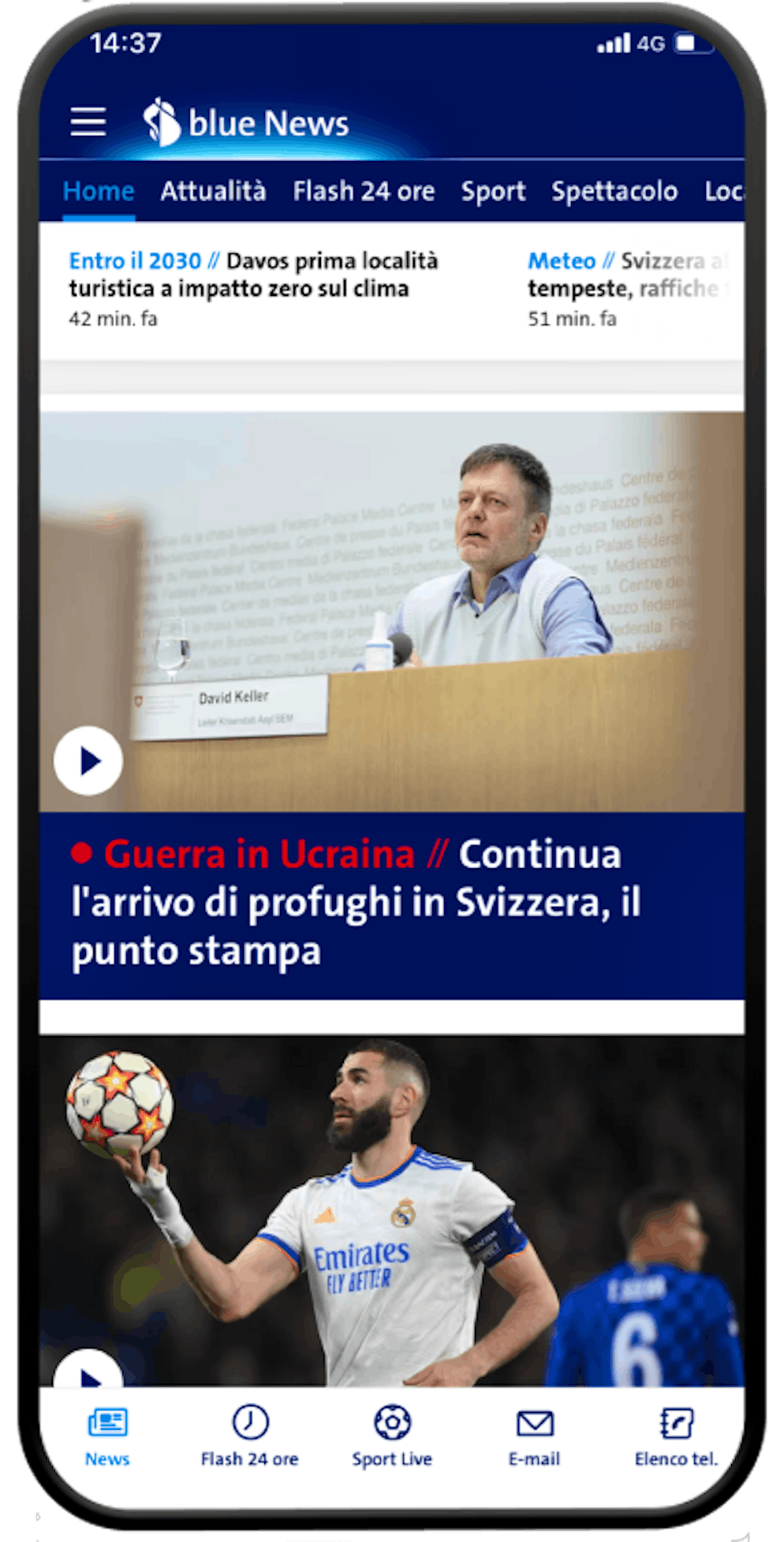Screen dimensions: 784x1542
Task: Open Elenco tel. directory
Action: [x=676, y=1438]
